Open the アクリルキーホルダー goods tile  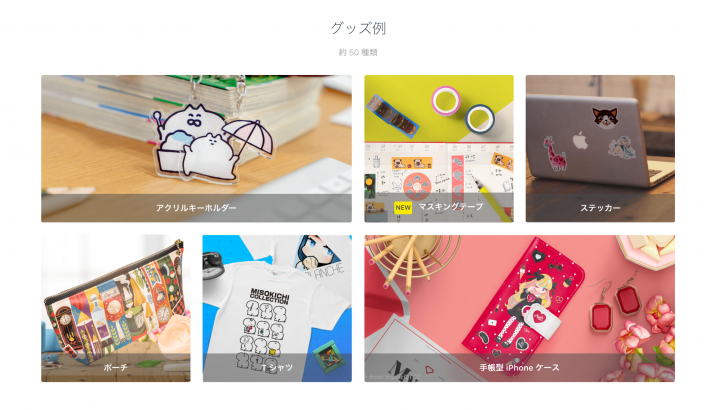[x=196, y=148]
